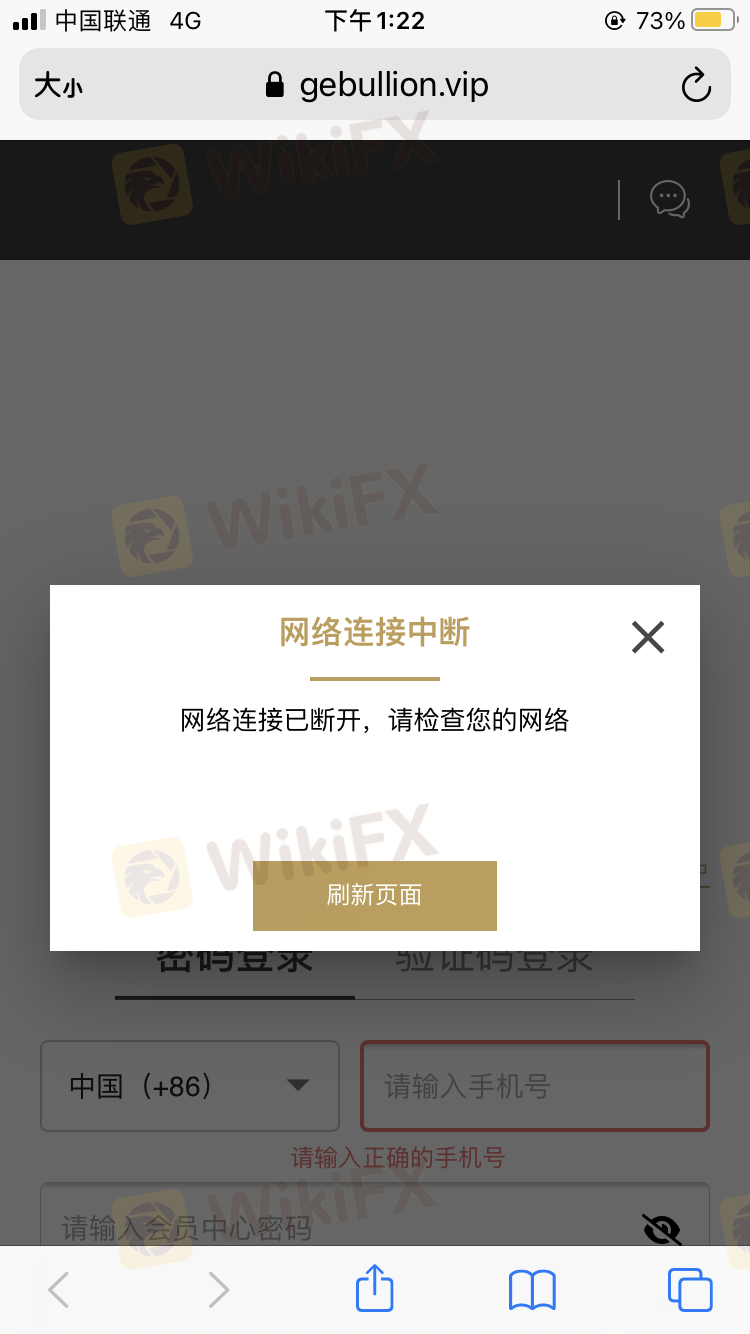The height and width of the screenshot is (1334, 750).
Task: Tap the 刷新页面 refresh page button
Action: 375,895
